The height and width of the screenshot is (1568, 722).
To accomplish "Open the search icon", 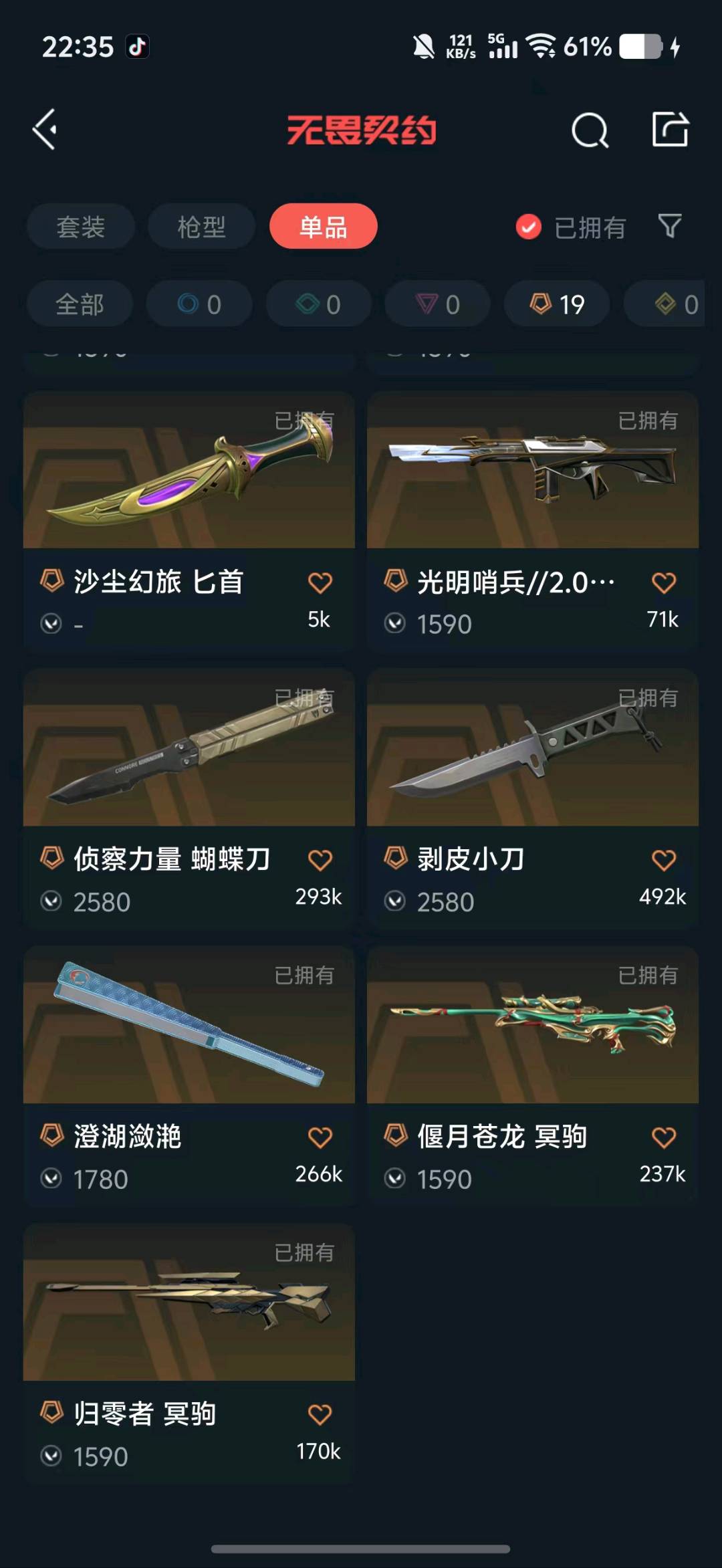I will (590, 130).
